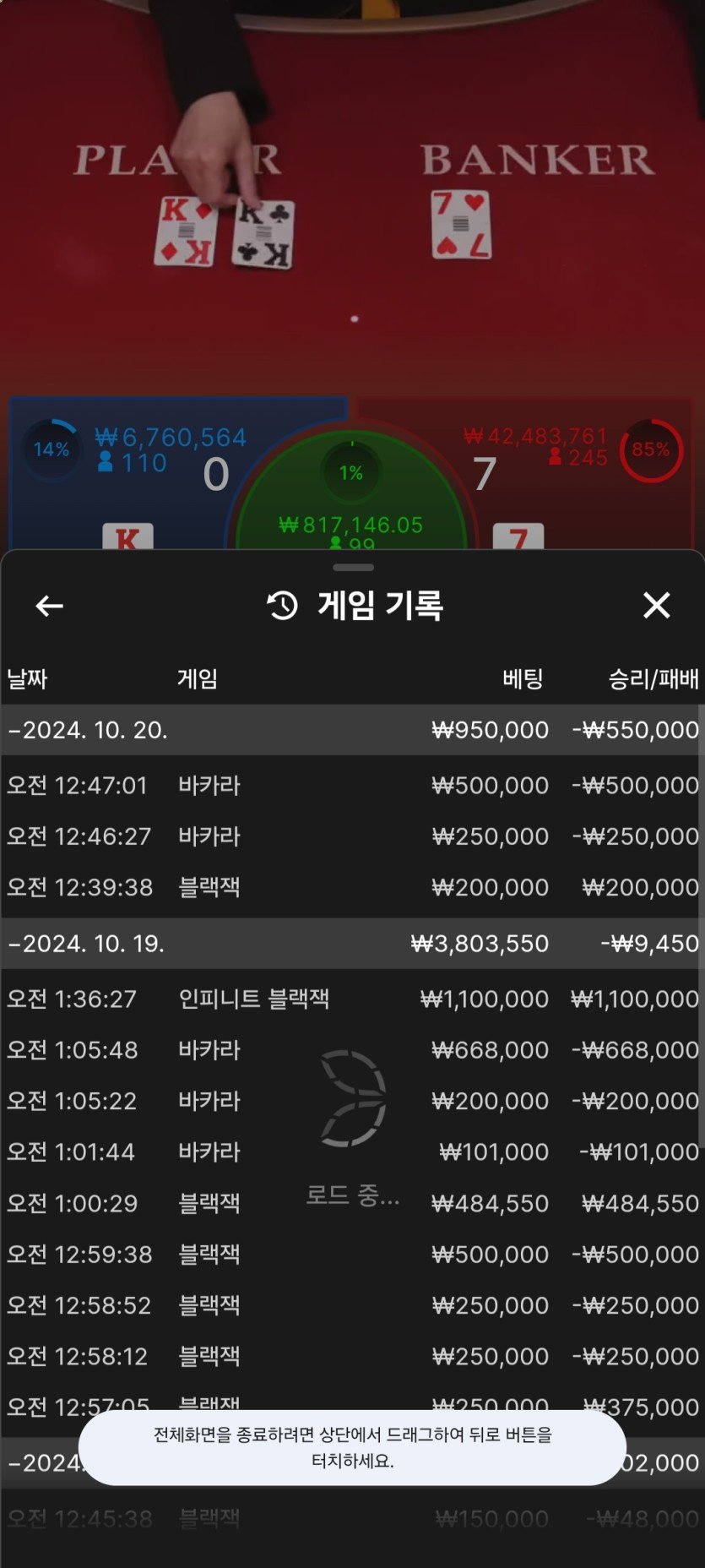
Task: Close the 게임 기록 panel
Action: (x=656, y=605)
